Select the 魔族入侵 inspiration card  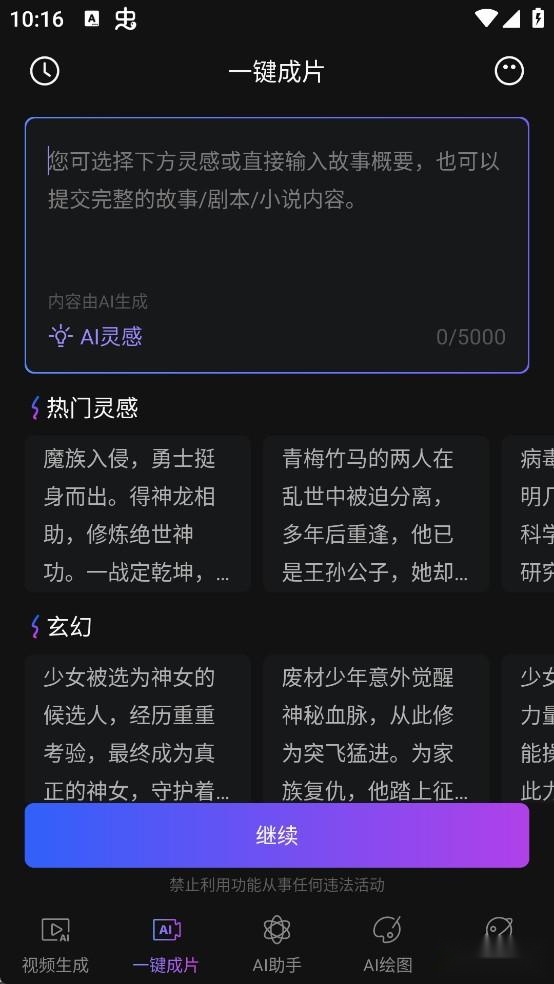137,514
